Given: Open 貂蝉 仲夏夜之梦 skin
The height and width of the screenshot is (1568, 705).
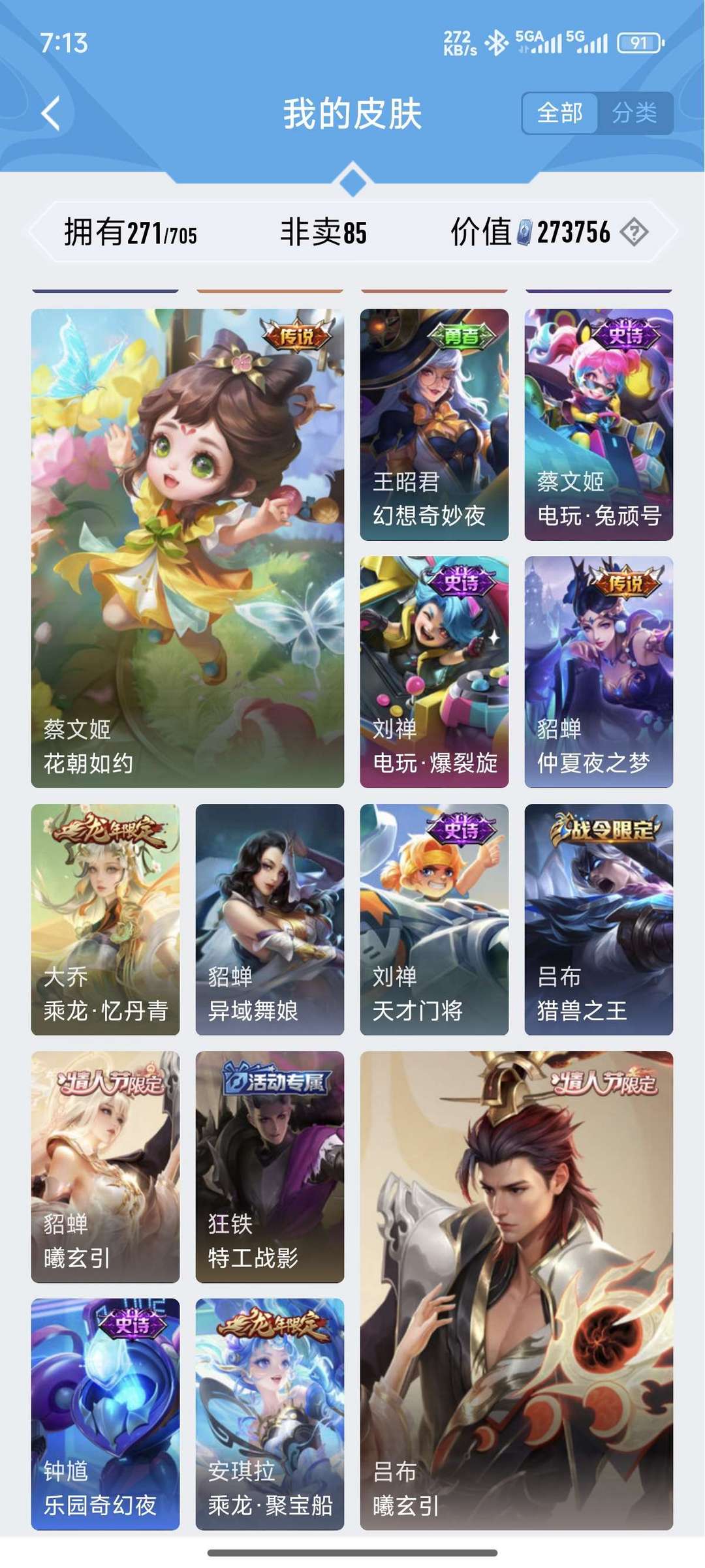Looking at the screenshot, I should pos(599,671).
